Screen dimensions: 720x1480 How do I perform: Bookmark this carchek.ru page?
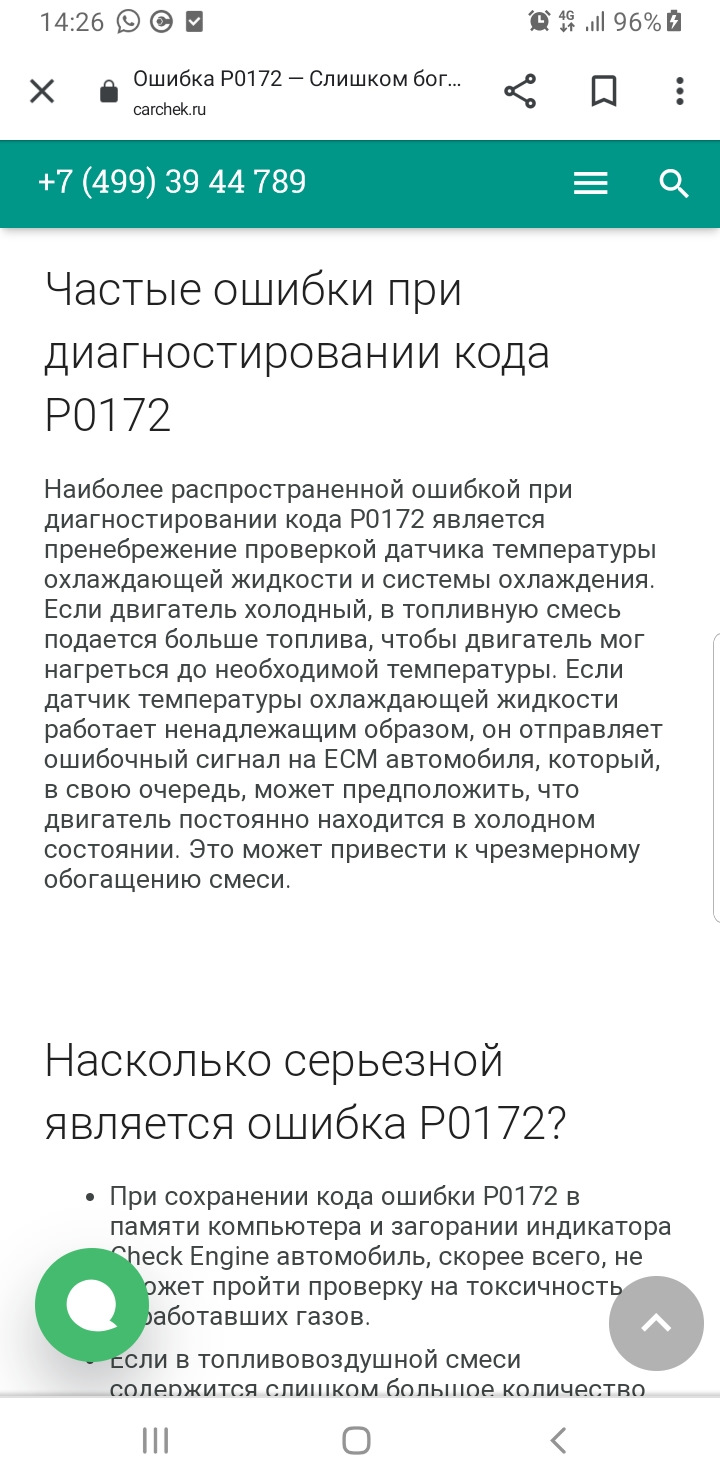pos(603,92)
